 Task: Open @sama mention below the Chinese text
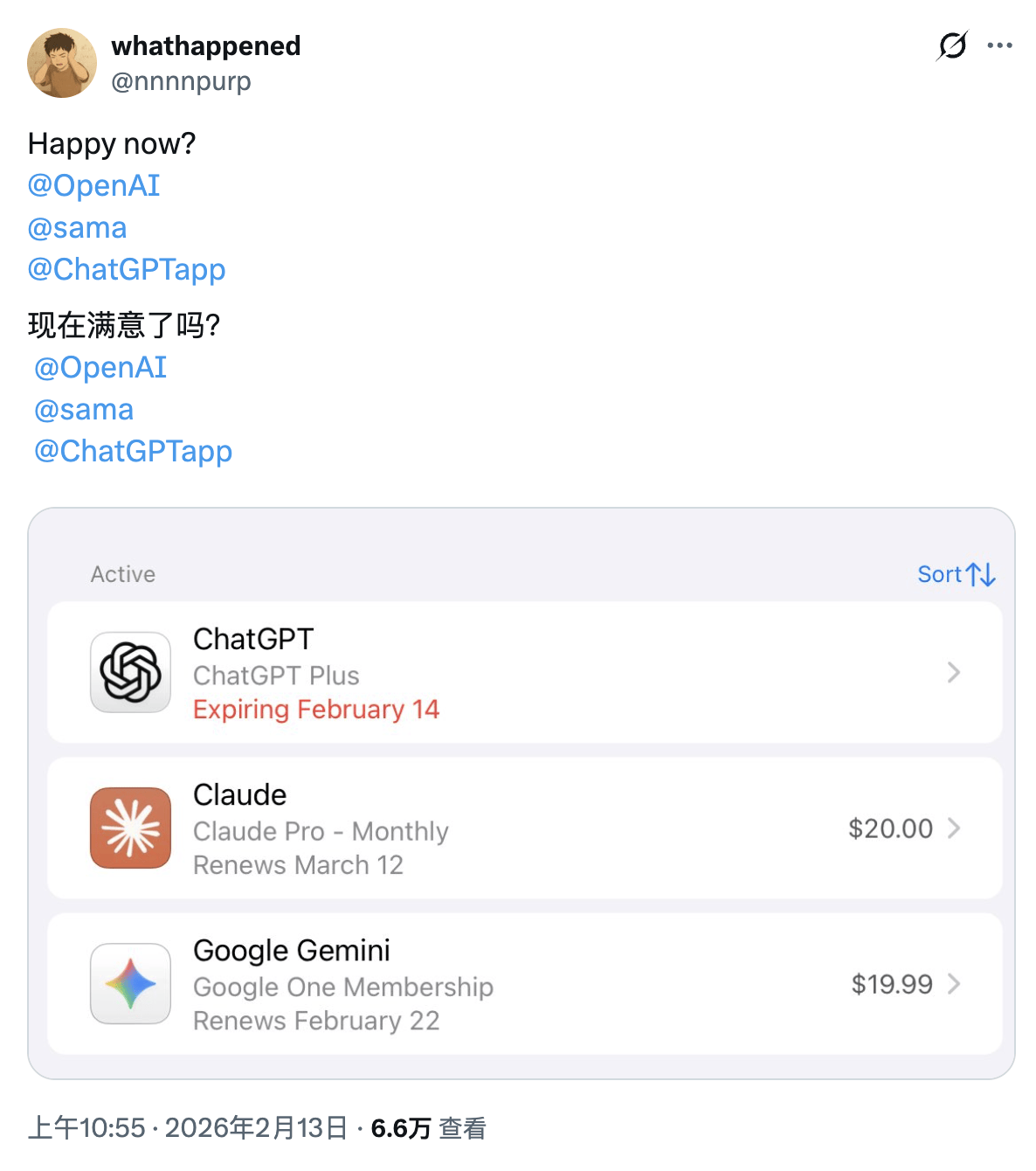[x=84, y=409]
